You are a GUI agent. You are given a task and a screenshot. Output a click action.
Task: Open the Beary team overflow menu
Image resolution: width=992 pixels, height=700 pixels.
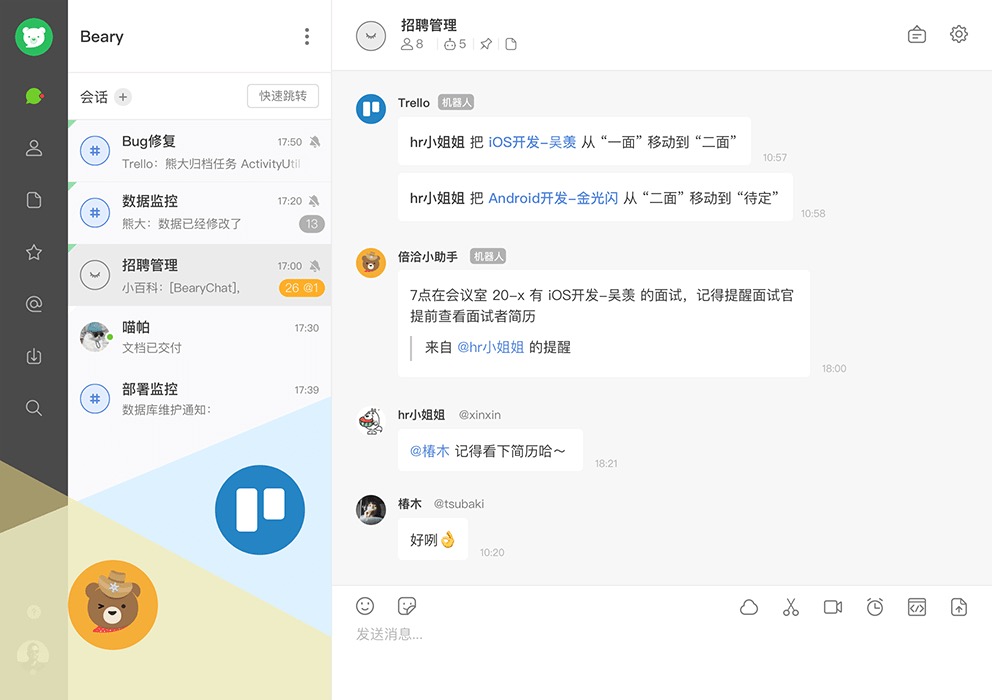coord(307,37)
